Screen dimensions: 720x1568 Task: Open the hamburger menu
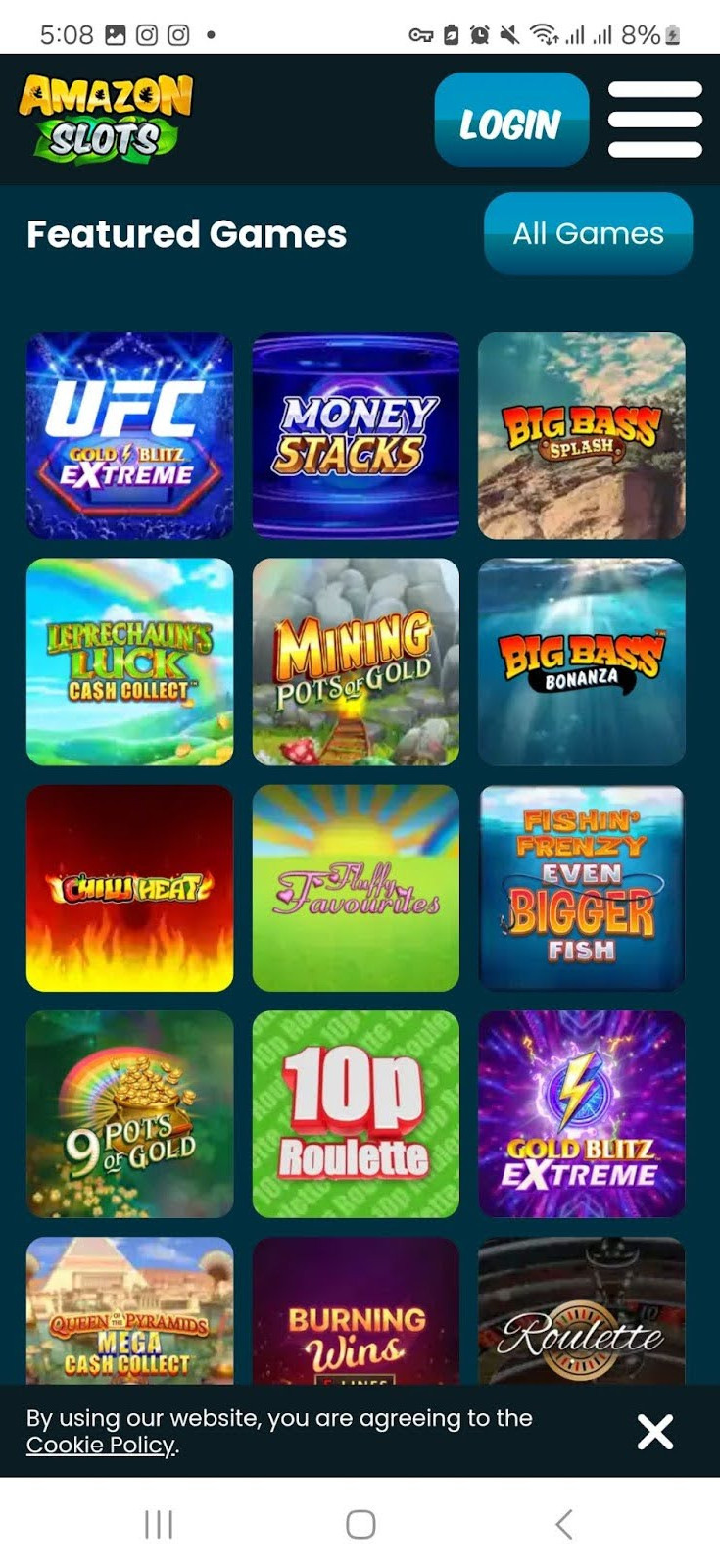(x=654, y=120)
